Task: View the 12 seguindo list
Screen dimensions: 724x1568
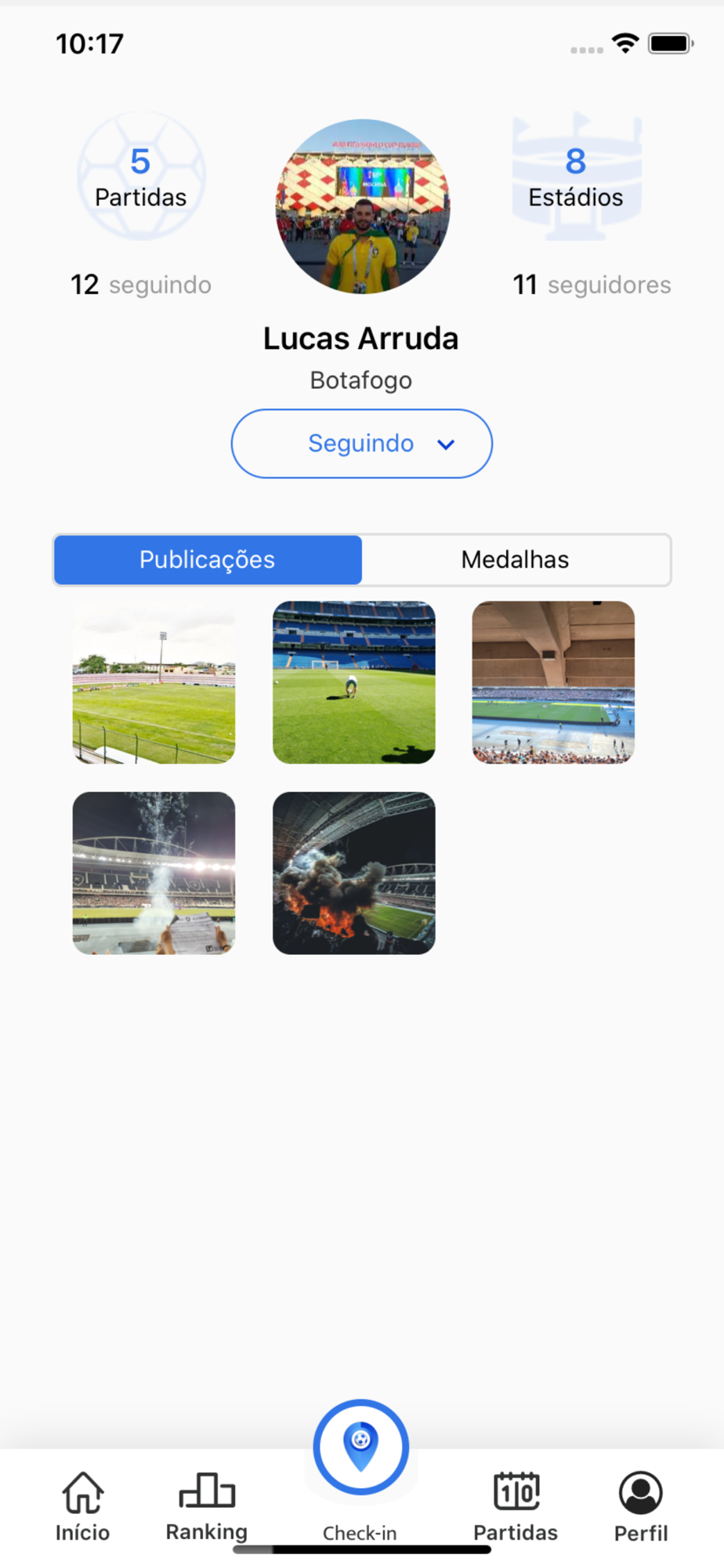Action: tap(141, 285)
